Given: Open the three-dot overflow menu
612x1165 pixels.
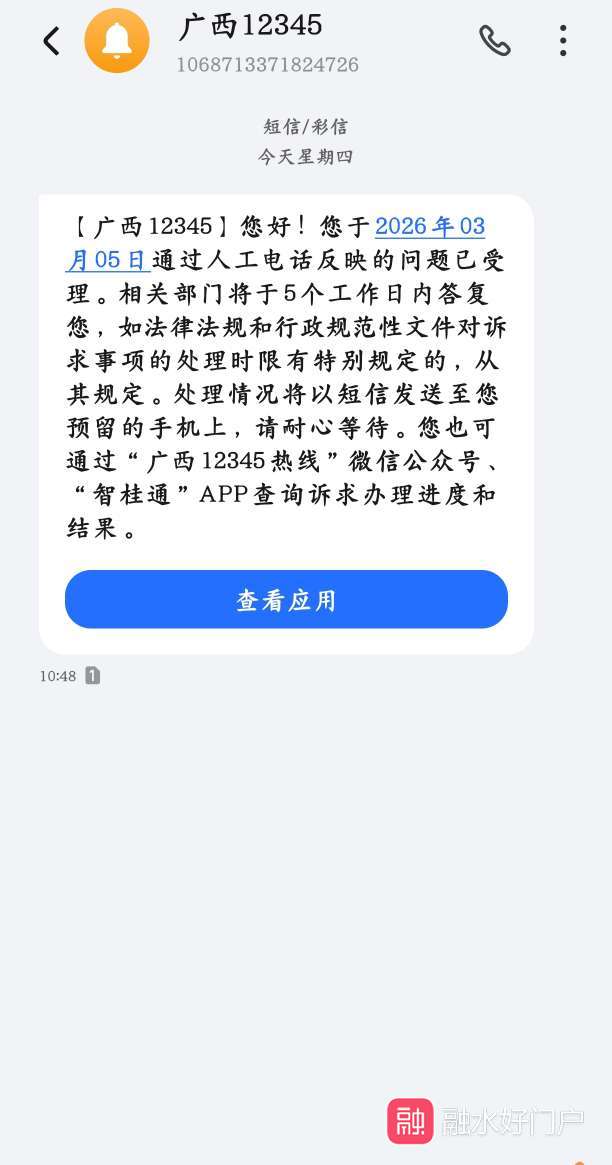Looking at the screenshot, I should click(563, 41).
